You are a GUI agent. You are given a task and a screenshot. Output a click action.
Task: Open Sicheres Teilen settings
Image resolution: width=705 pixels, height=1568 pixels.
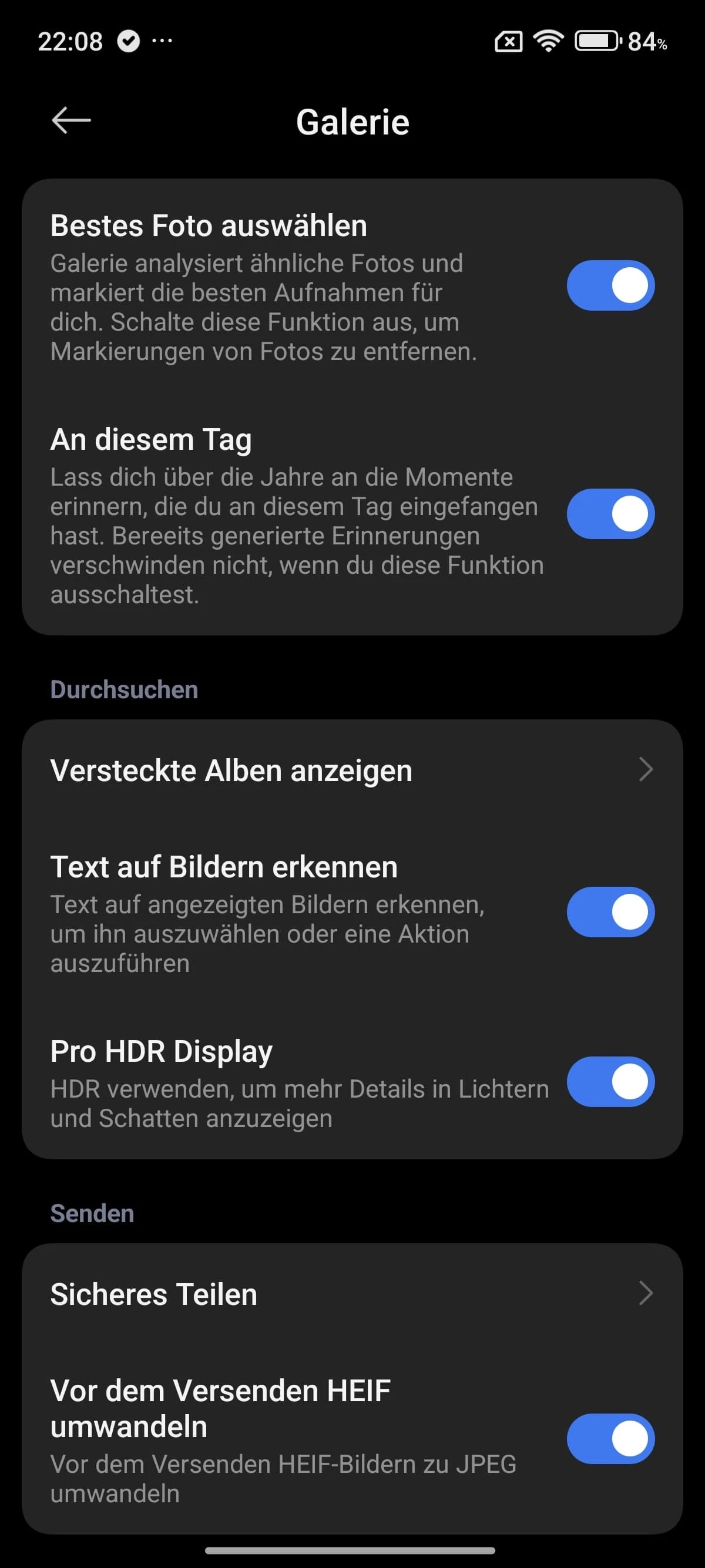tap(352, 1294)
